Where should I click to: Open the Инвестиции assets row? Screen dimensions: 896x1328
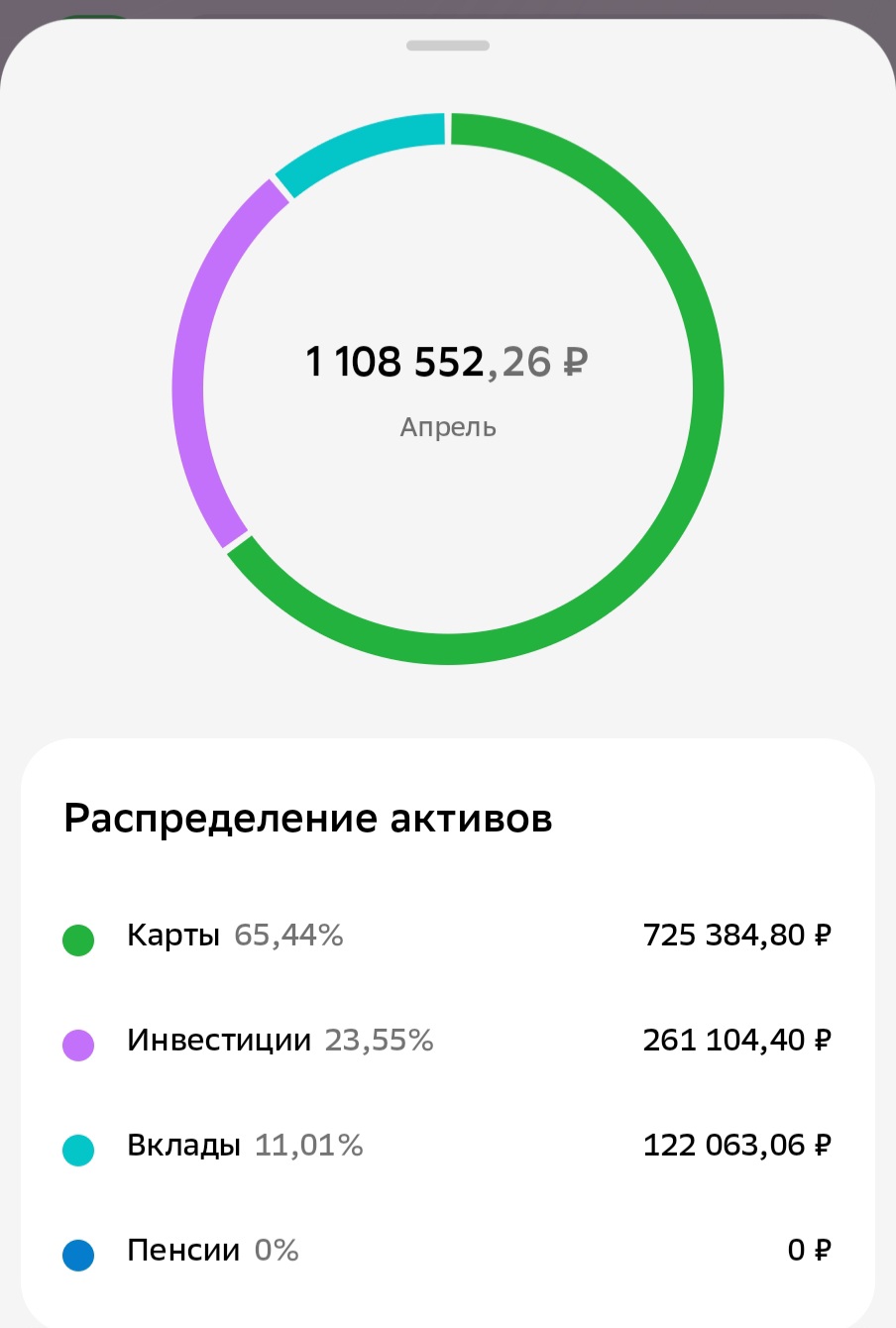pyautogui.click(x=448, y=1041)
